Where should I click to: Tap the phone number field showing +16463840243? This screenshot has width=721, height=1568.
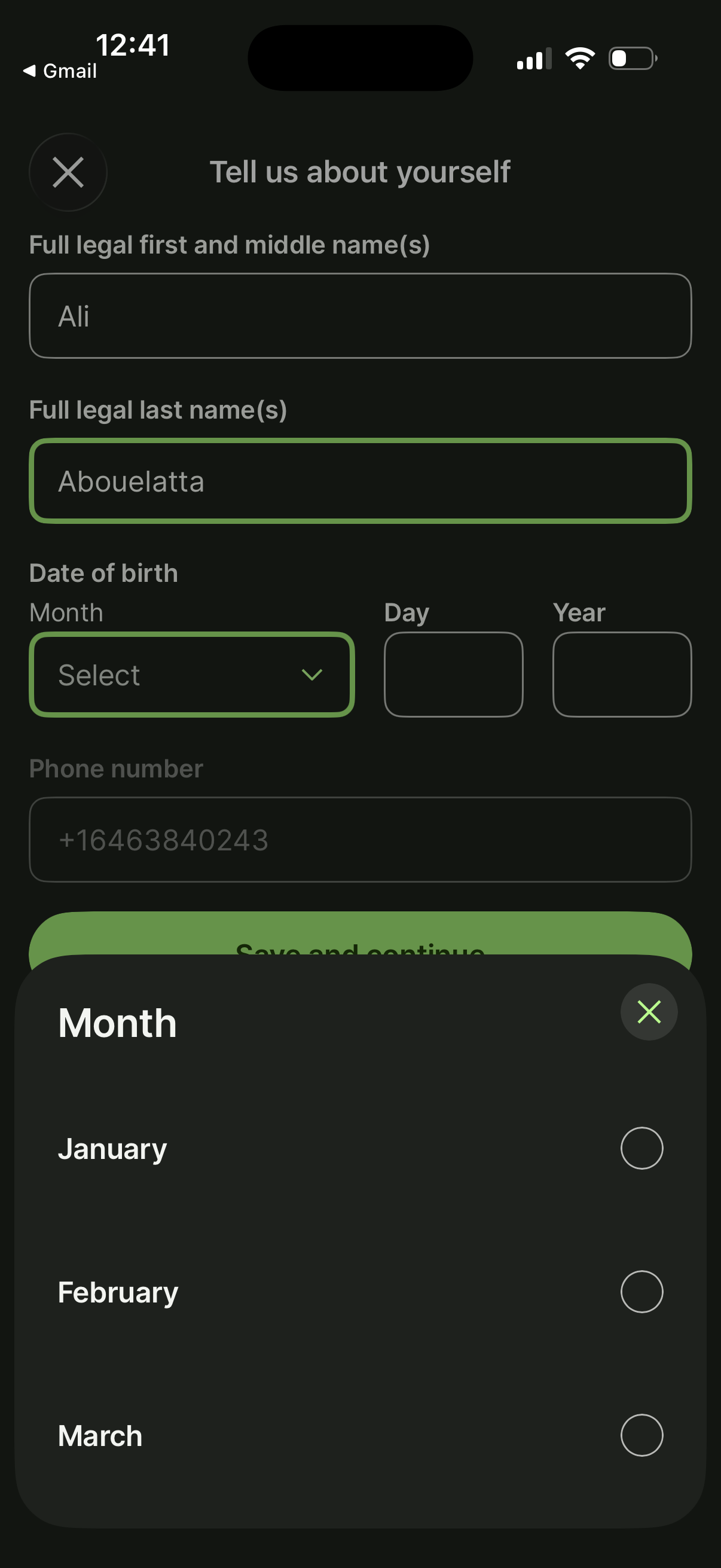(359, 841)
